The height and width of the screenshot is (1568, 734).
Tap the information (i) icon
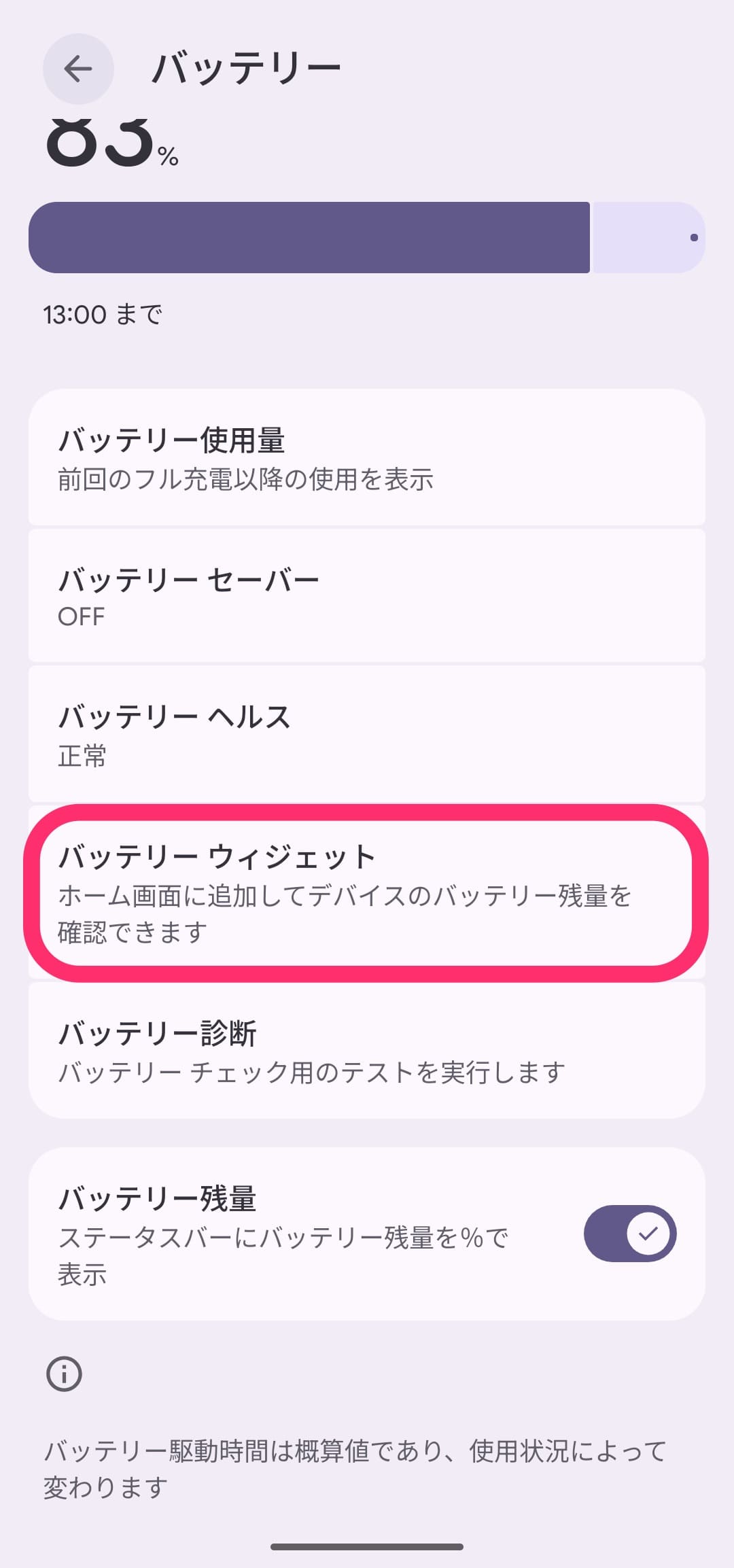coord(65,1374)
